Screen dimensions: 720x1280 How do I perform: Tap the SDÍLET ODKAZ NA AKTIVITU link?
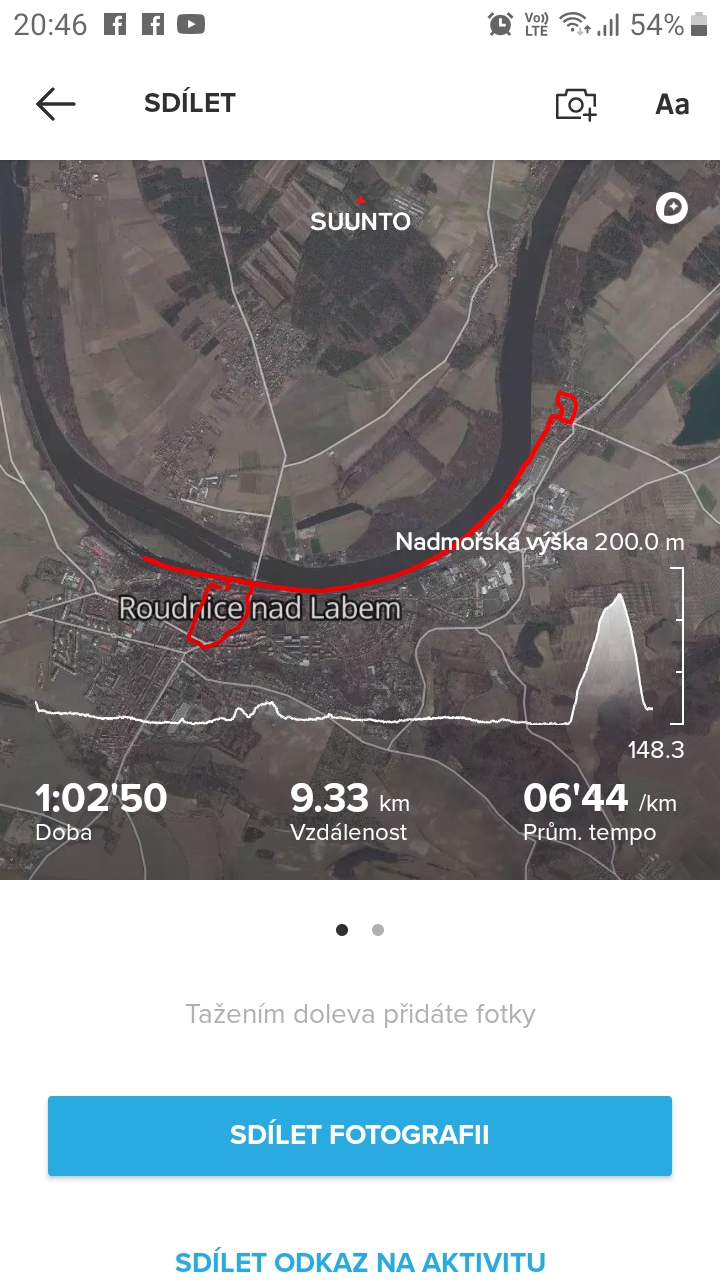click(360, 1261)
